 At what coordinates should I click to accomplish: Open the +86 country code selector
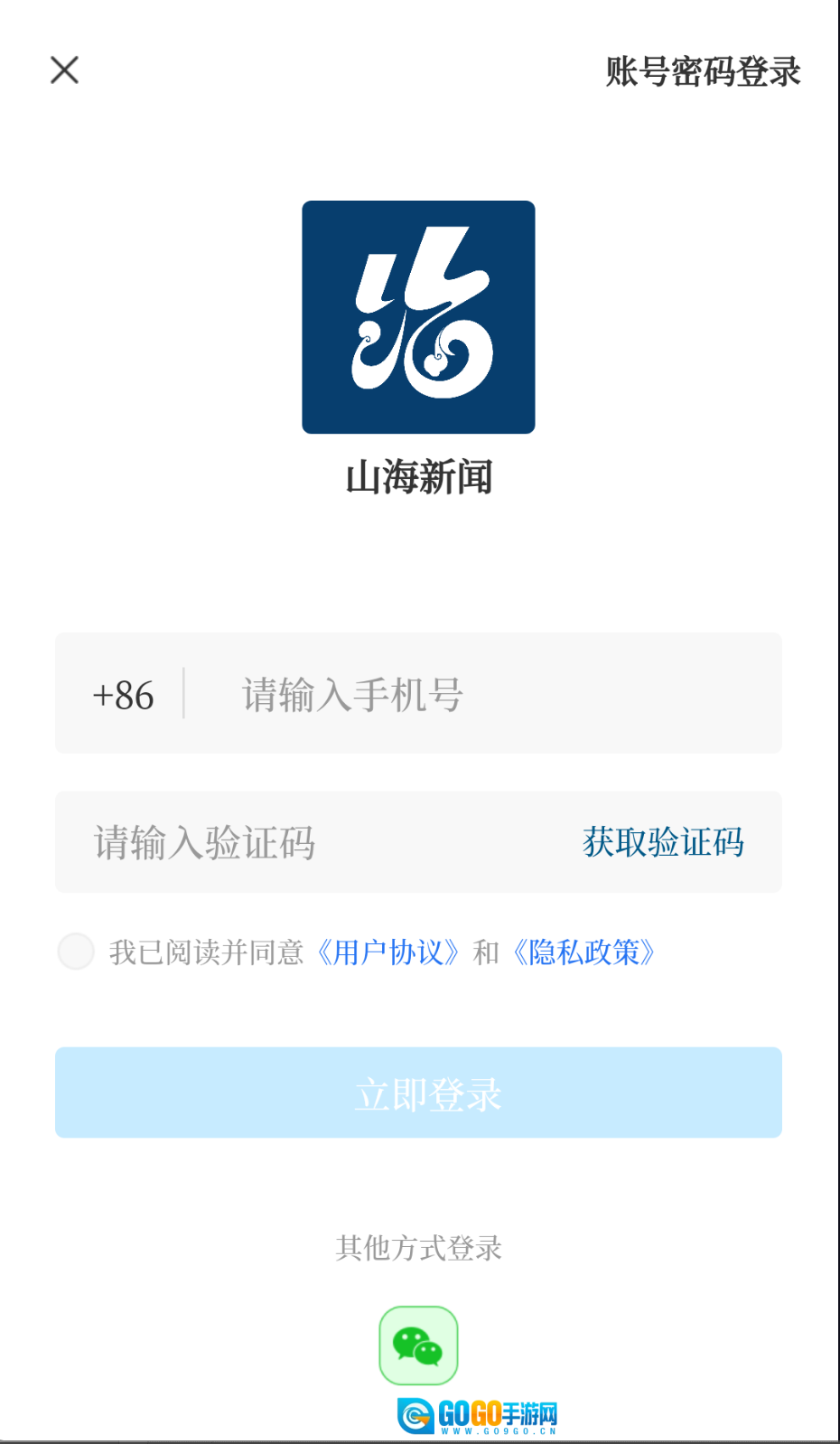pyautogui.click(x=123, y=695)
